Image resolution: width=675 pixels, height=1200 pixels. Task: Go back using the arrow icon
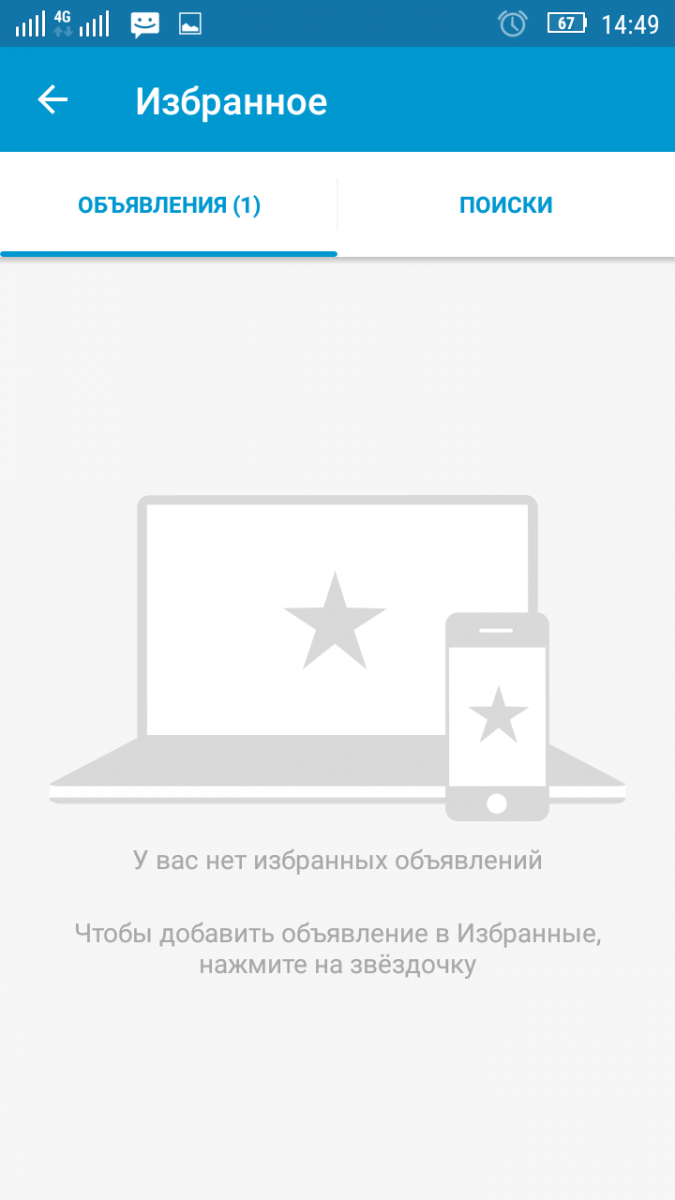click(x=52, y=100)
